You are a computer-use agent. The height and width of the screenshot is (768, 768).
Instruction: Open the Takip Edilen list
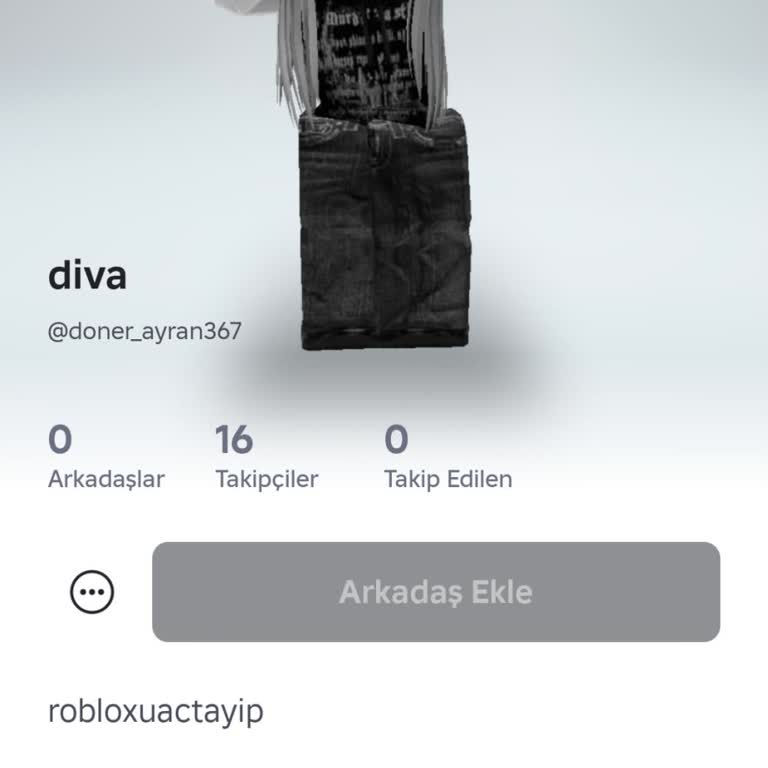[447, 458]
